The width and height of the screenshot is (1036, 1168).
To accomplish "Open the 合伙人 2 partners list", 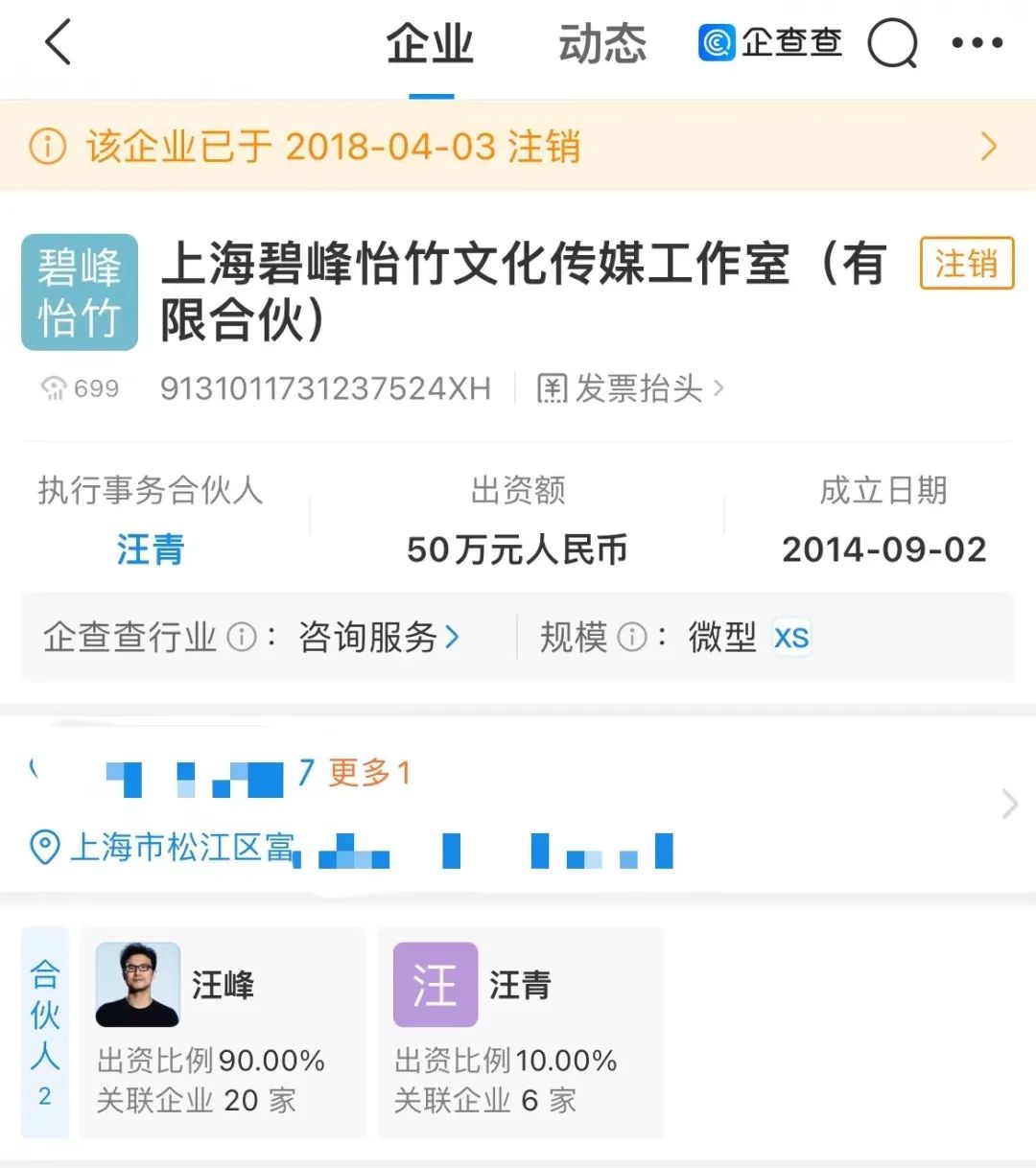I will [45, 1032].
